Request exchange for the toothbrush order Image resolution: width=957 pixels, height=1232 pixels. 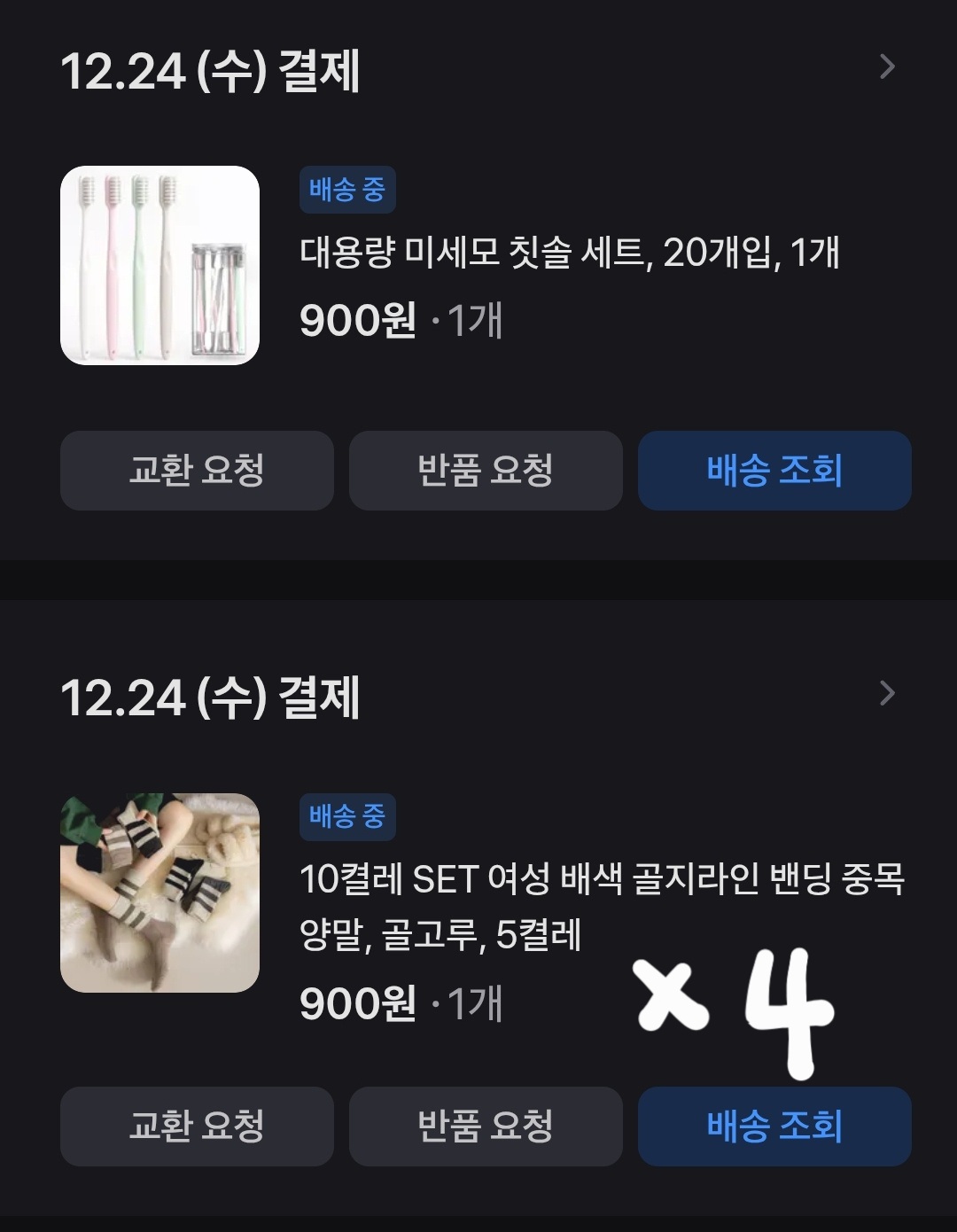pos(197,471)
